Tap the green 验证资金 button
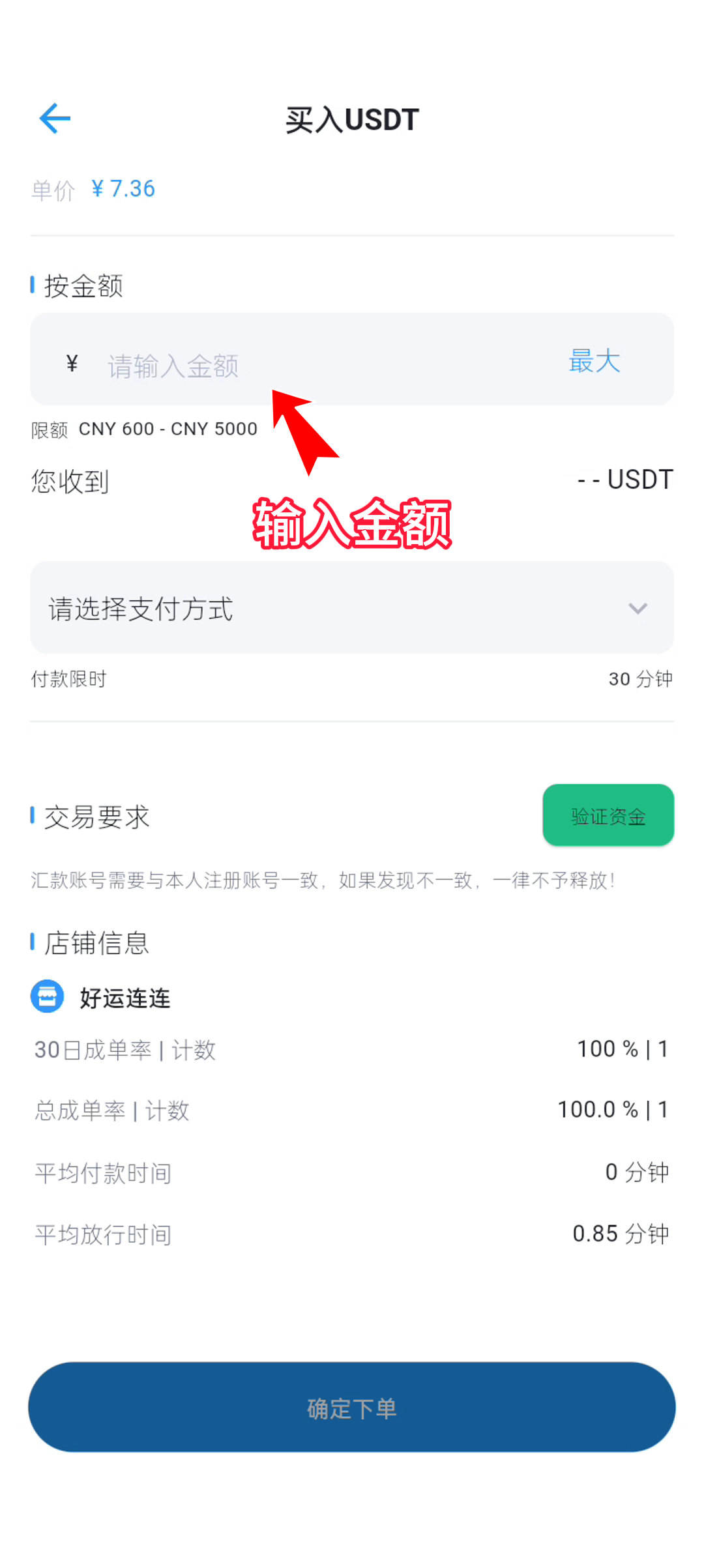 tap(608, 815)
